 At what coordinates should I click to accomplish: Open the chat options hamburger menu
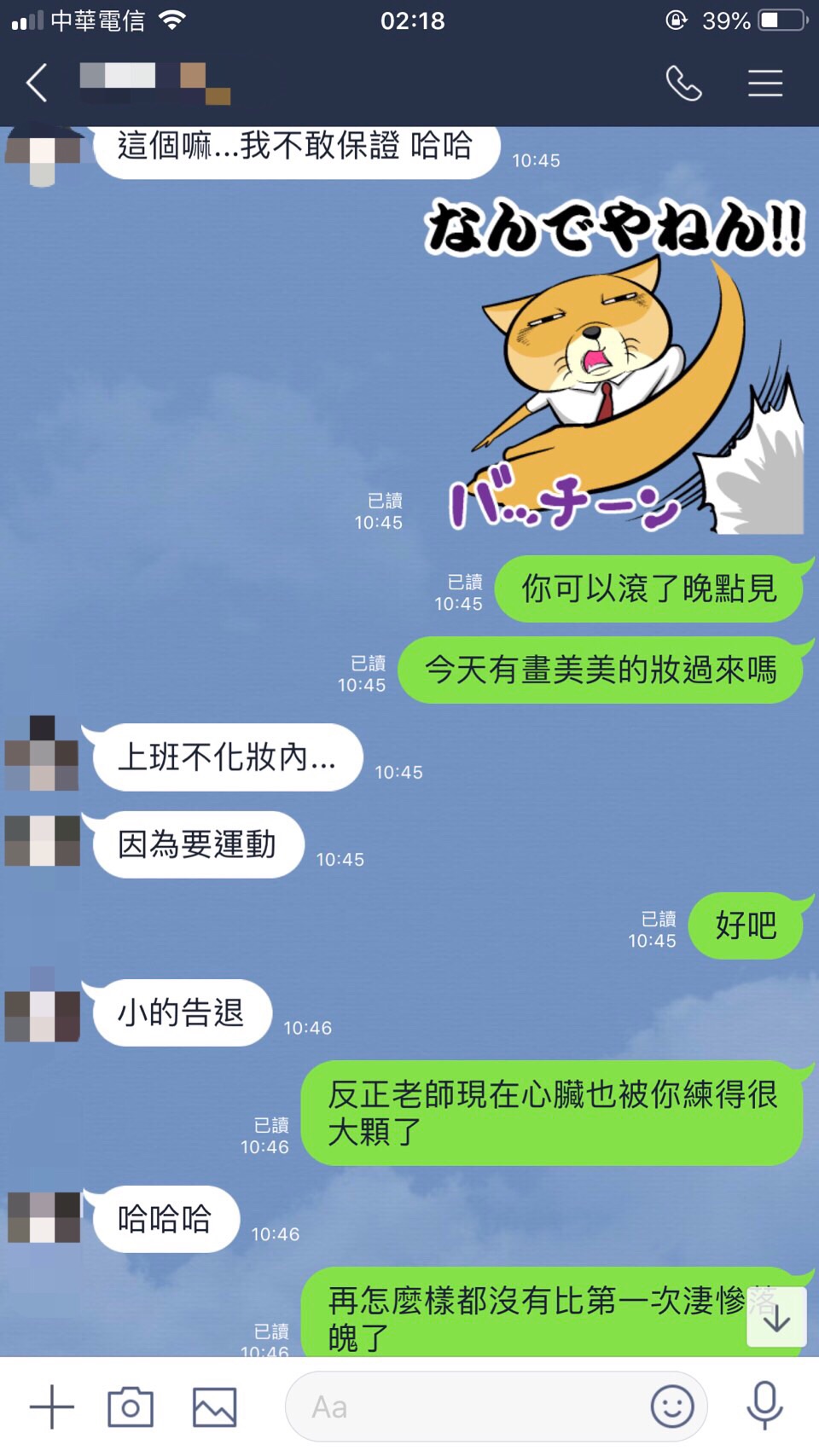coord(764,84)
